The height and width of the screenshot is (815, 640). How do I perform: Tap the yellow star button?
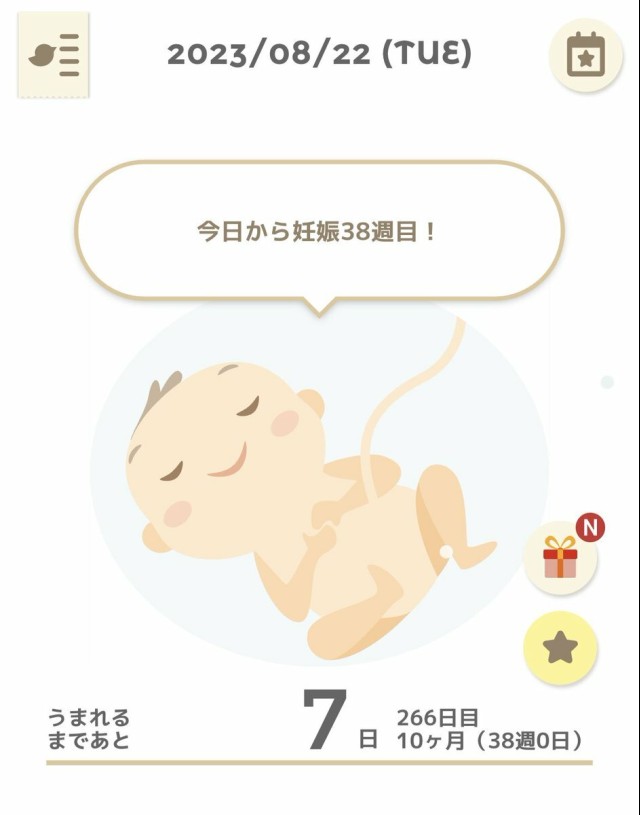(x=561, y=647)
